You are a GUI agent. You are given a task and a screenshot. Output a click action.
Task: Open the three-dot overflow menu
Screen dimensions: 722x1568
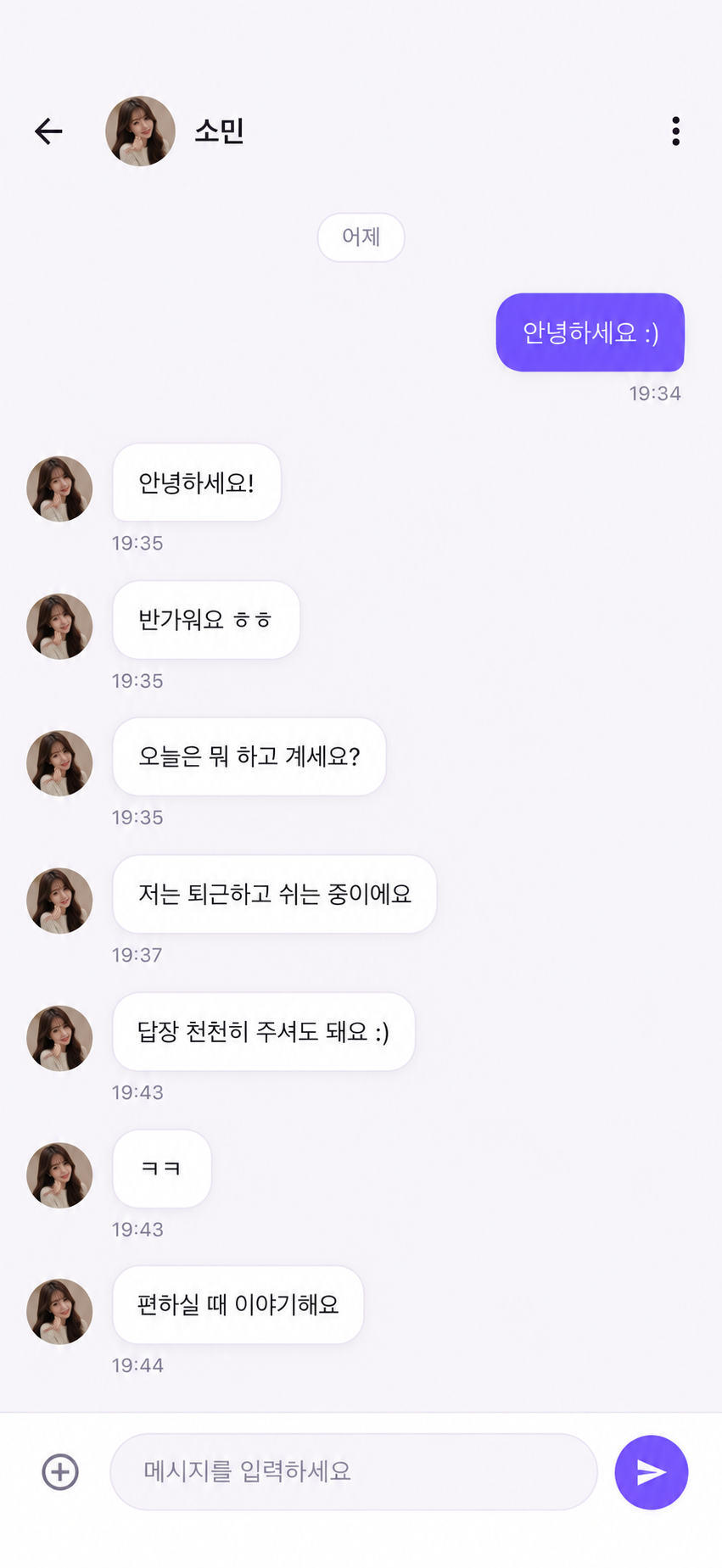675,131
